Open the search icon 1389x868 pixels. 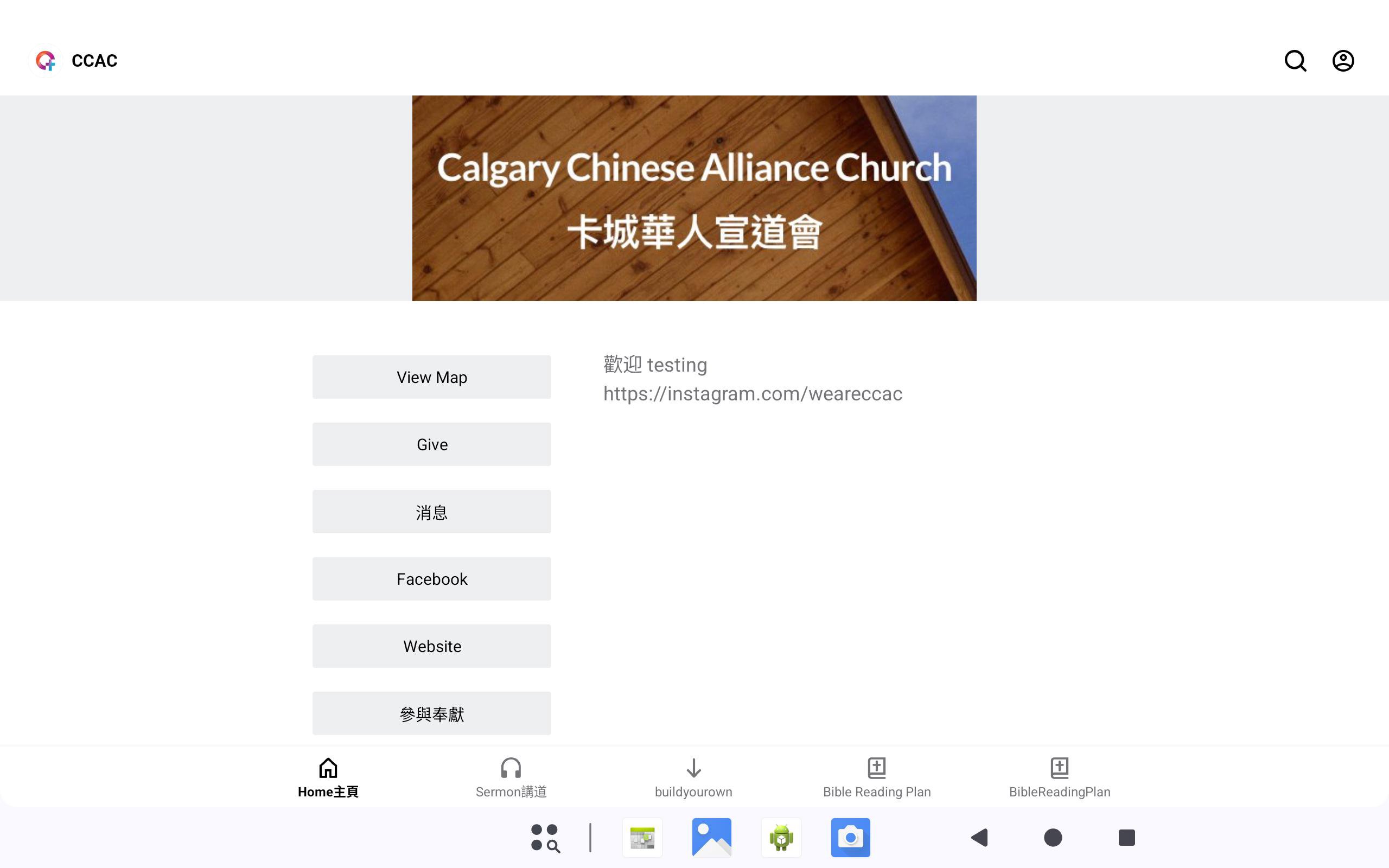coord(1295,61)
